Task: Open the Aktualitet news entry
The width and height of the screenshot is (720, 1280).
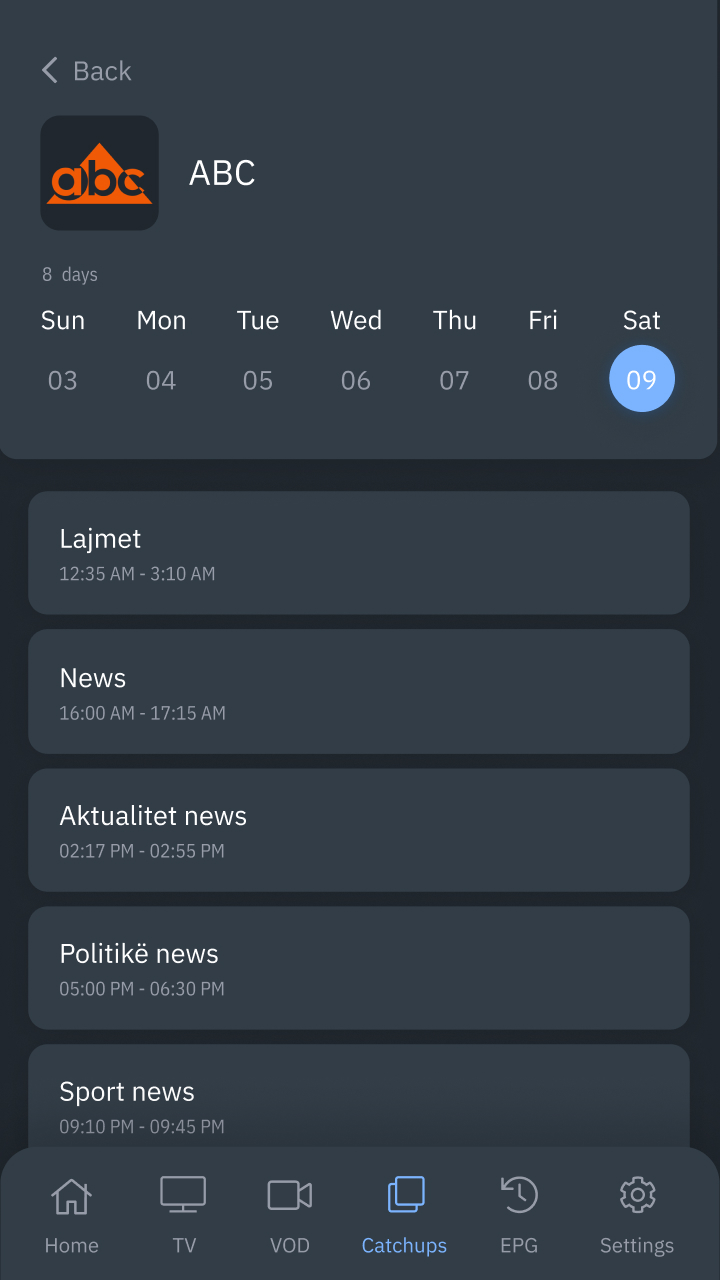Action: pyautogui.click(x=358, y=830)
